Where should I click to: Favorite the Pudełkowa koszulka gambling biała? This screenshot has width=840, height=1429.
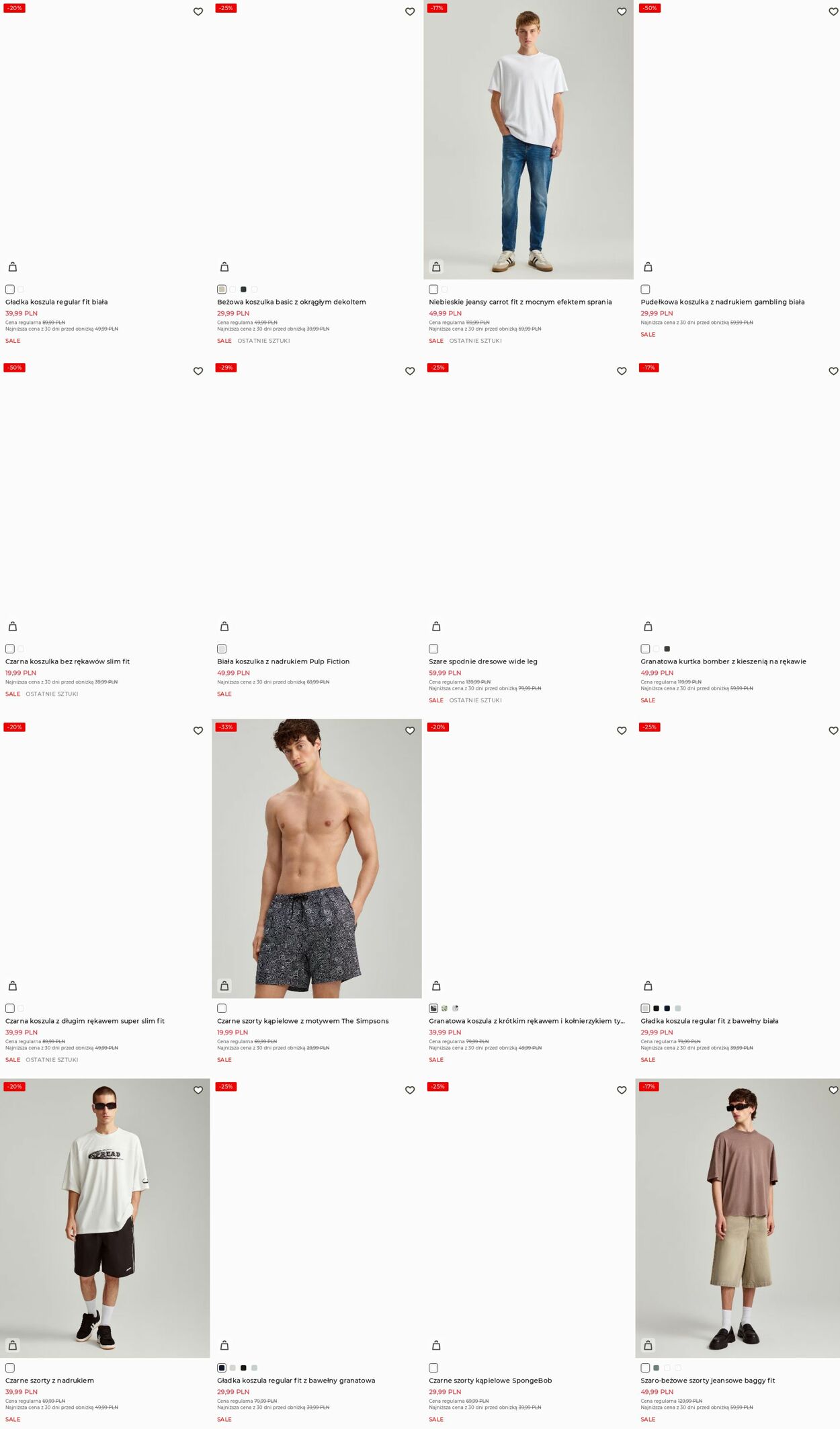[x=833, y=12]
